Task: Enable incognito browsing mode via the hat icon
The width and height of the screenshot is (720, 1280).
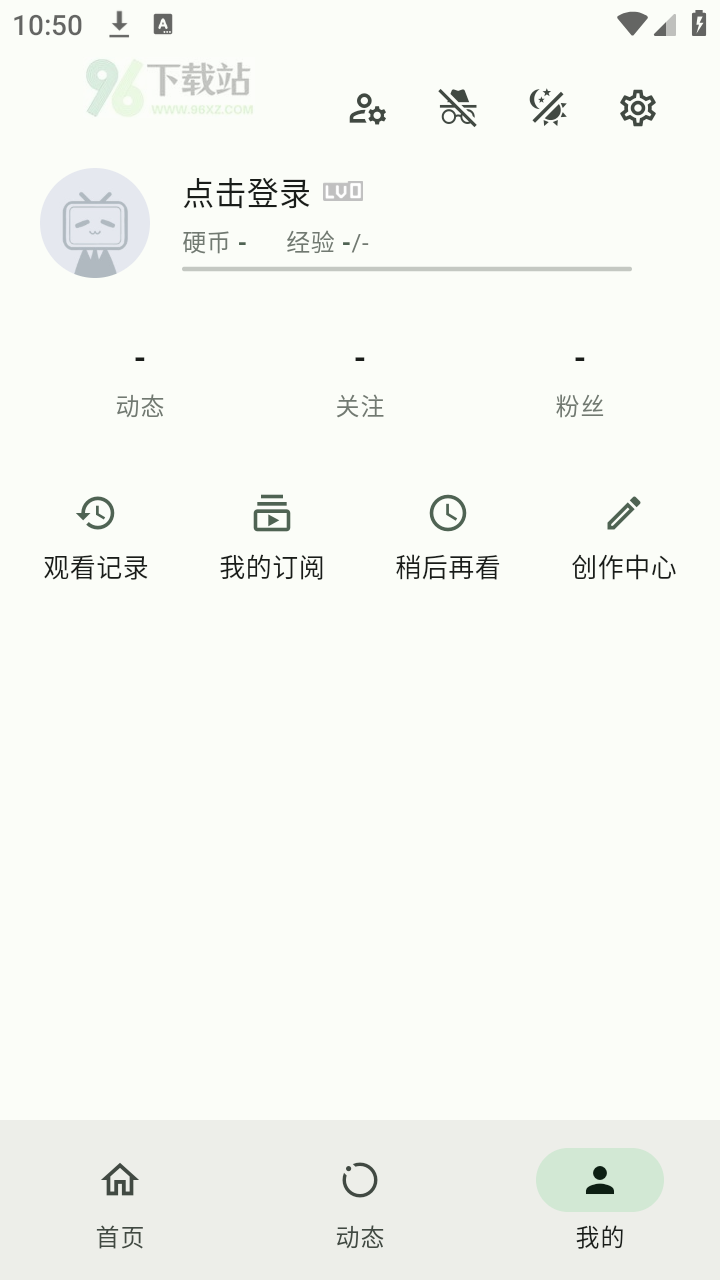Action: coord(457,110)
